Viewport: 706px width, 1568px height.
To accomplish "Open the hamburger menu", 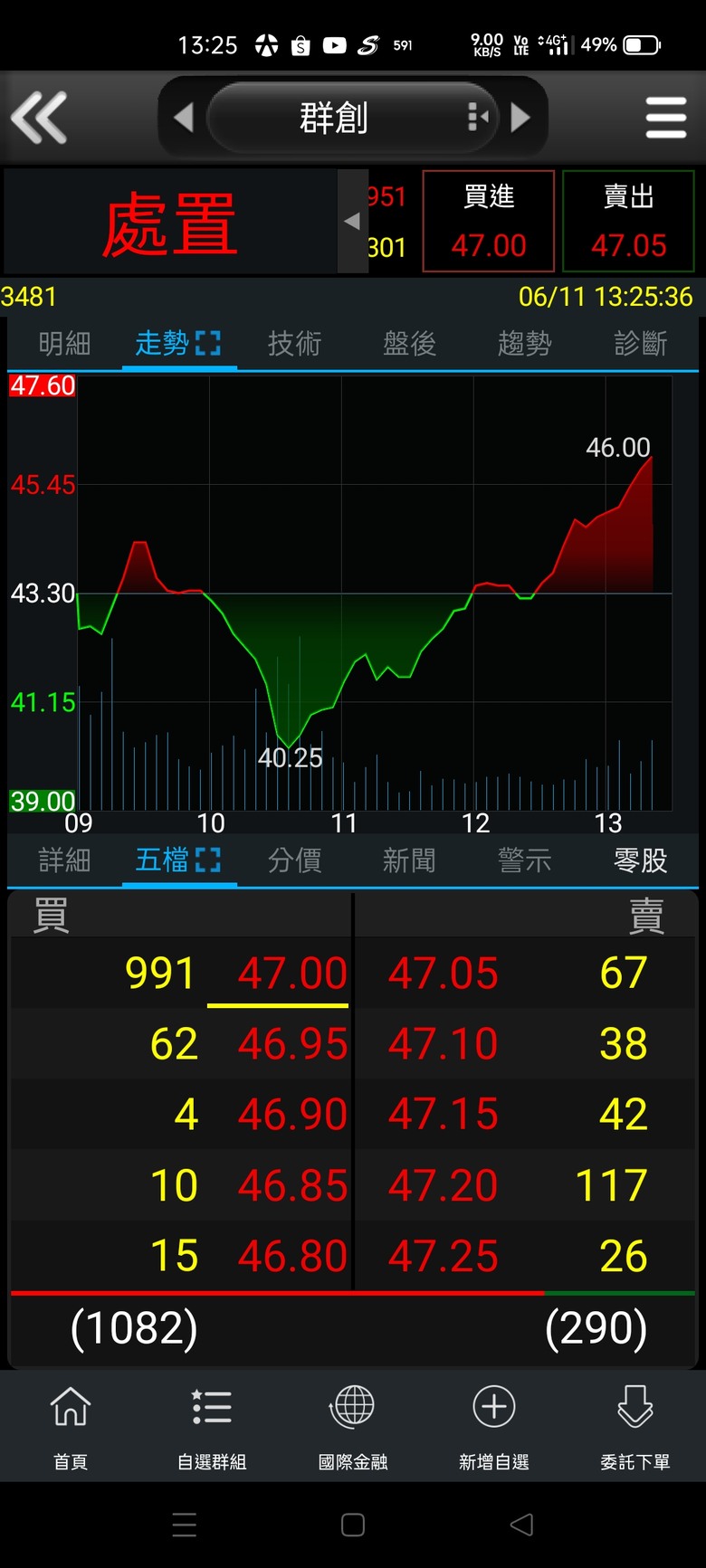I will click(666, 118).
